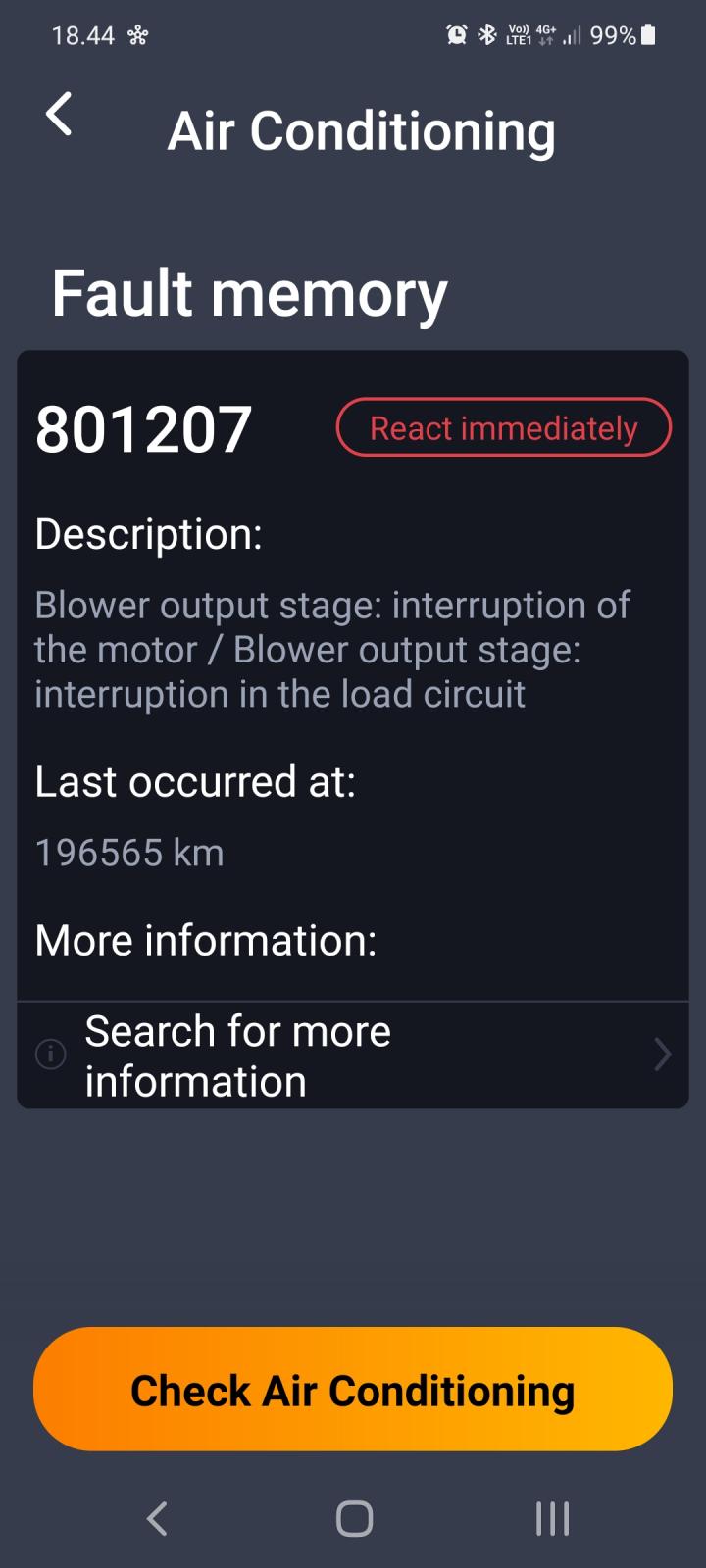Tap the system home button
Viewport: 706px width, 1568px height.
click(x=354, y=1518)
